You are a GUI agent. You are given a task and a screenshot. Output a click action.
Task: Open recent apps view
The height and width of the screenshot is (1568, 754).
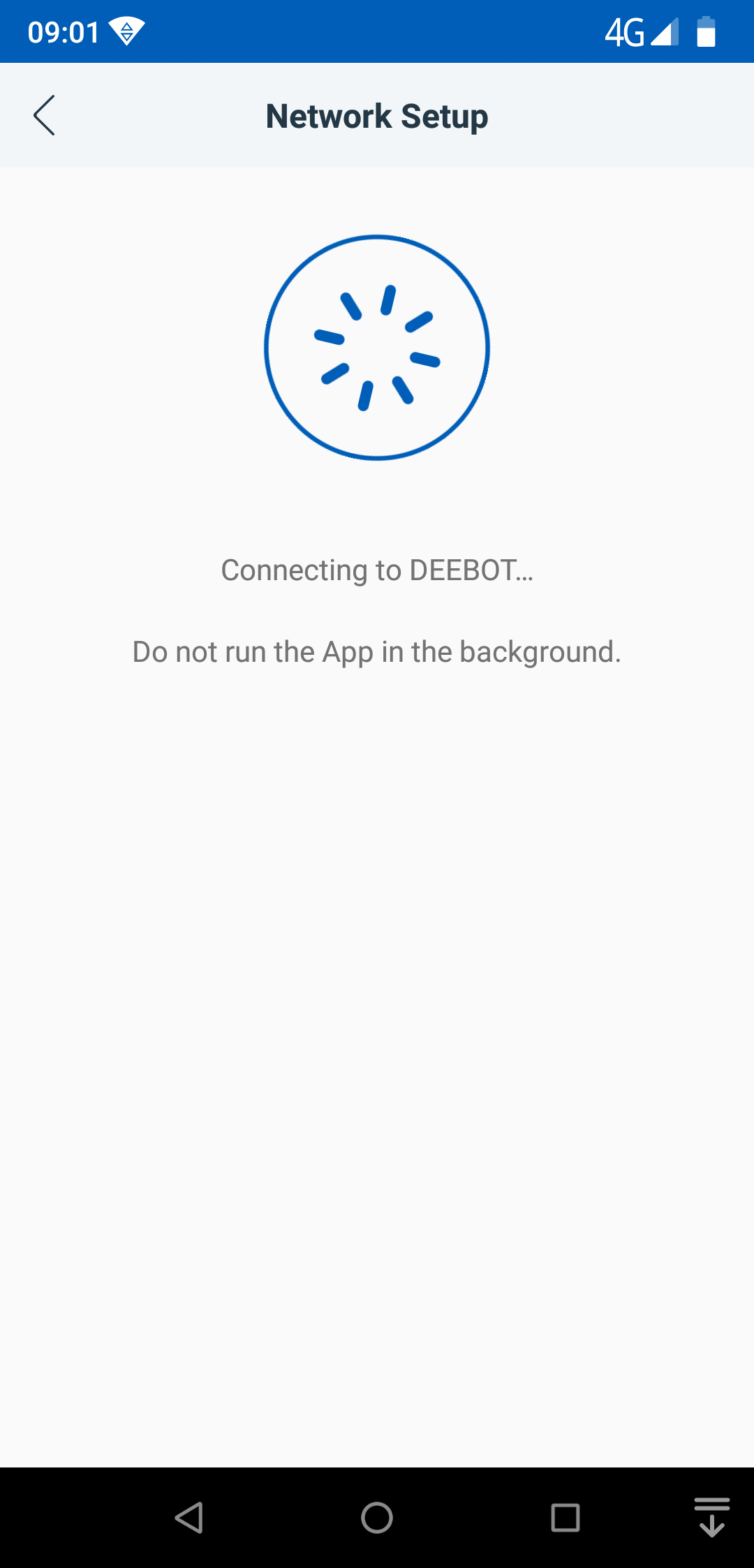point(565,1518)
